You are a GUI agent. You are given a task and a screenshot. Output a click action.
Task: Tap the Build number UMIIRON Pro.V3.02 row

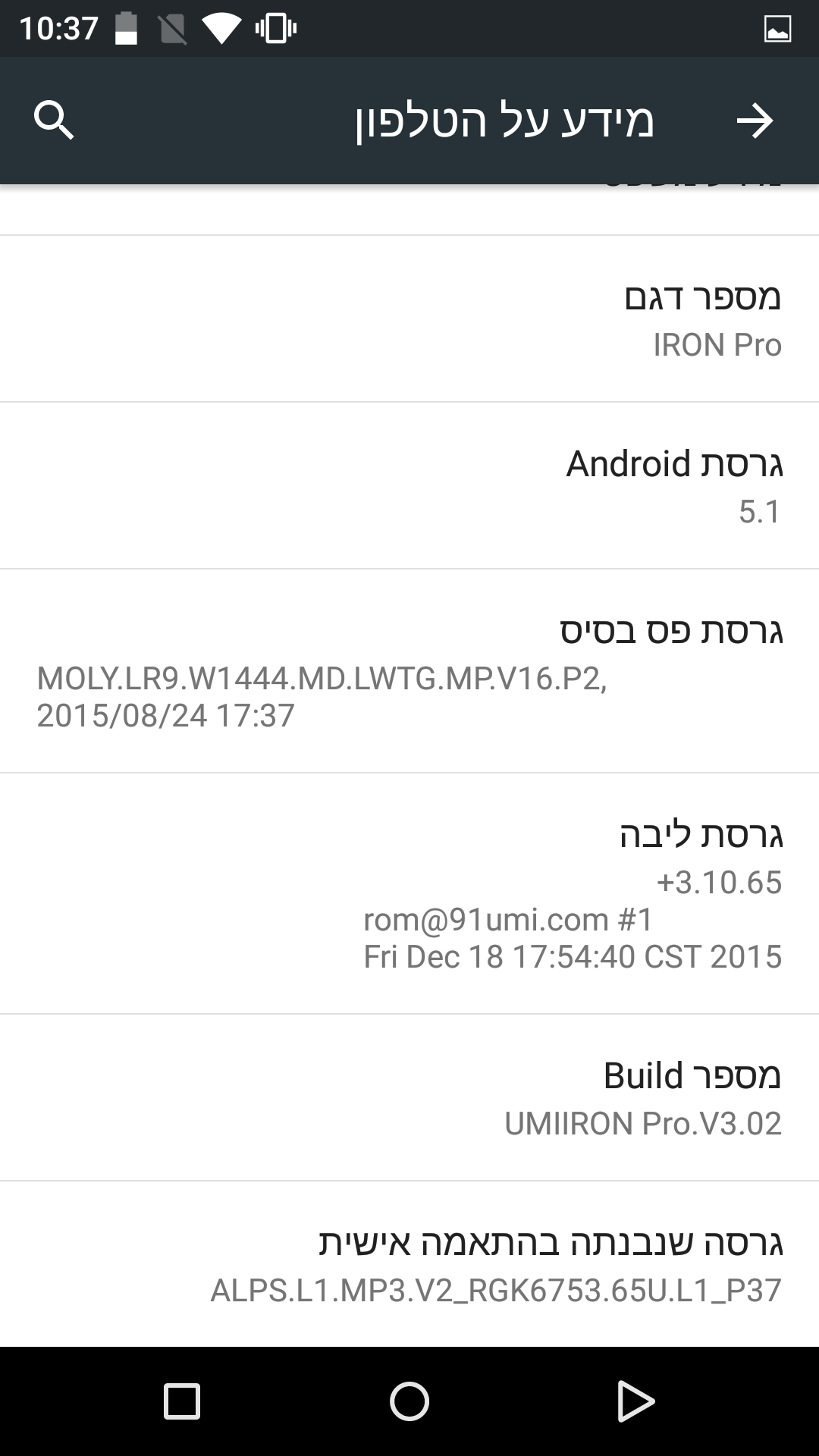(x=409, y=1097)
